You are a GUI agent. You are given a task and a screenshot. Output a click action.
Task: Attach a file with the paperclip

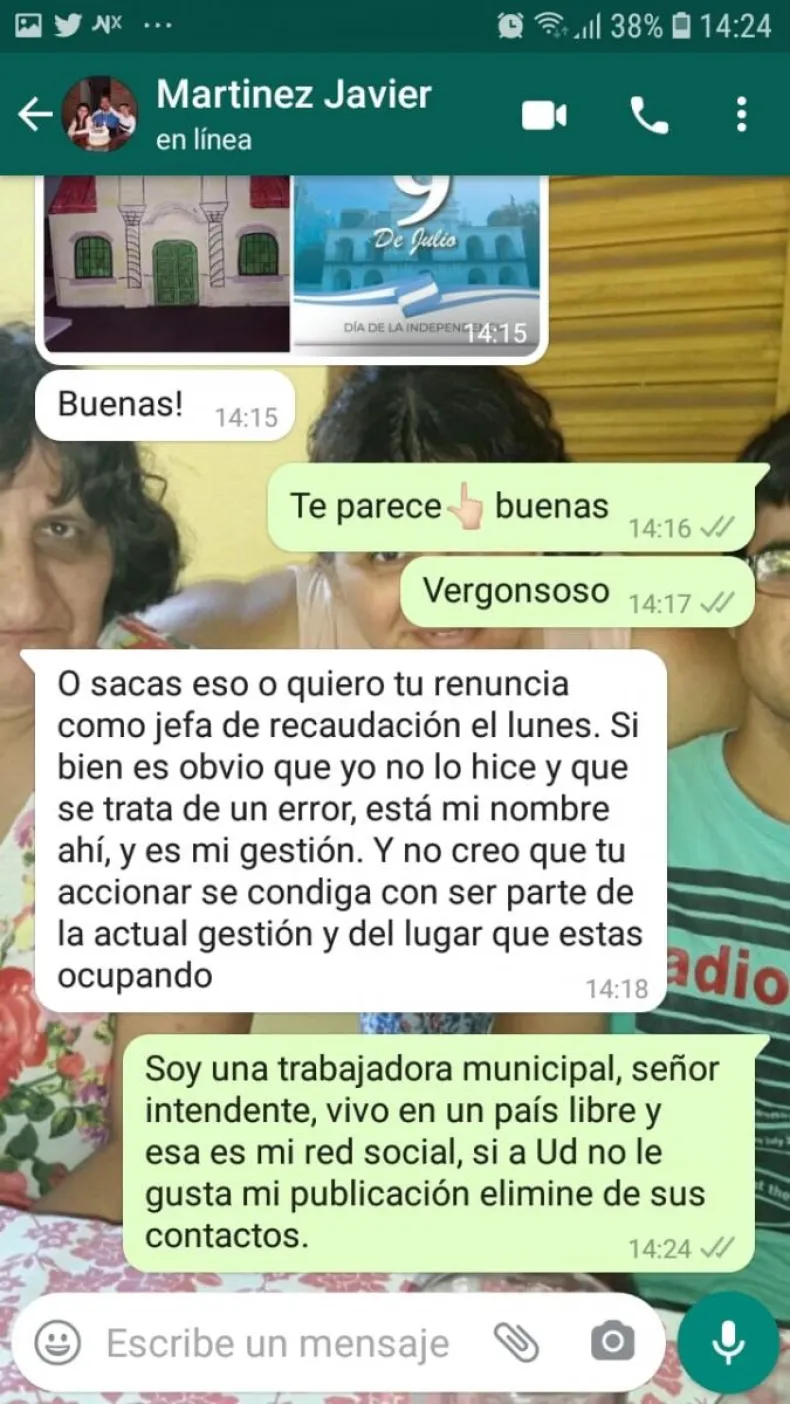coord(517,1342)
